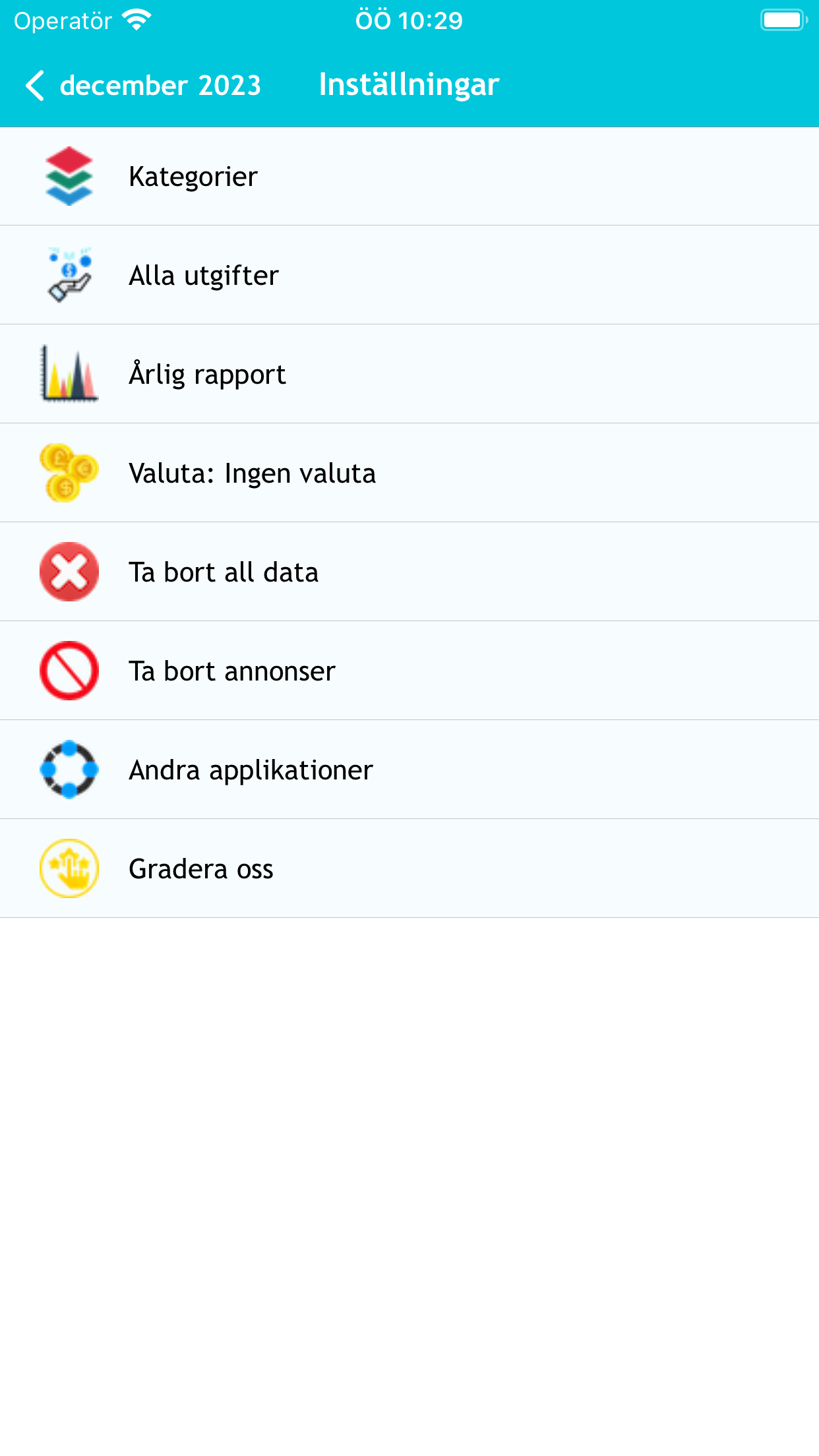The width and height of the screenshot is (819, 1456).
Task: Select the Kategorier layers icon
Action: pyautogui.click(x=69, y=175)
